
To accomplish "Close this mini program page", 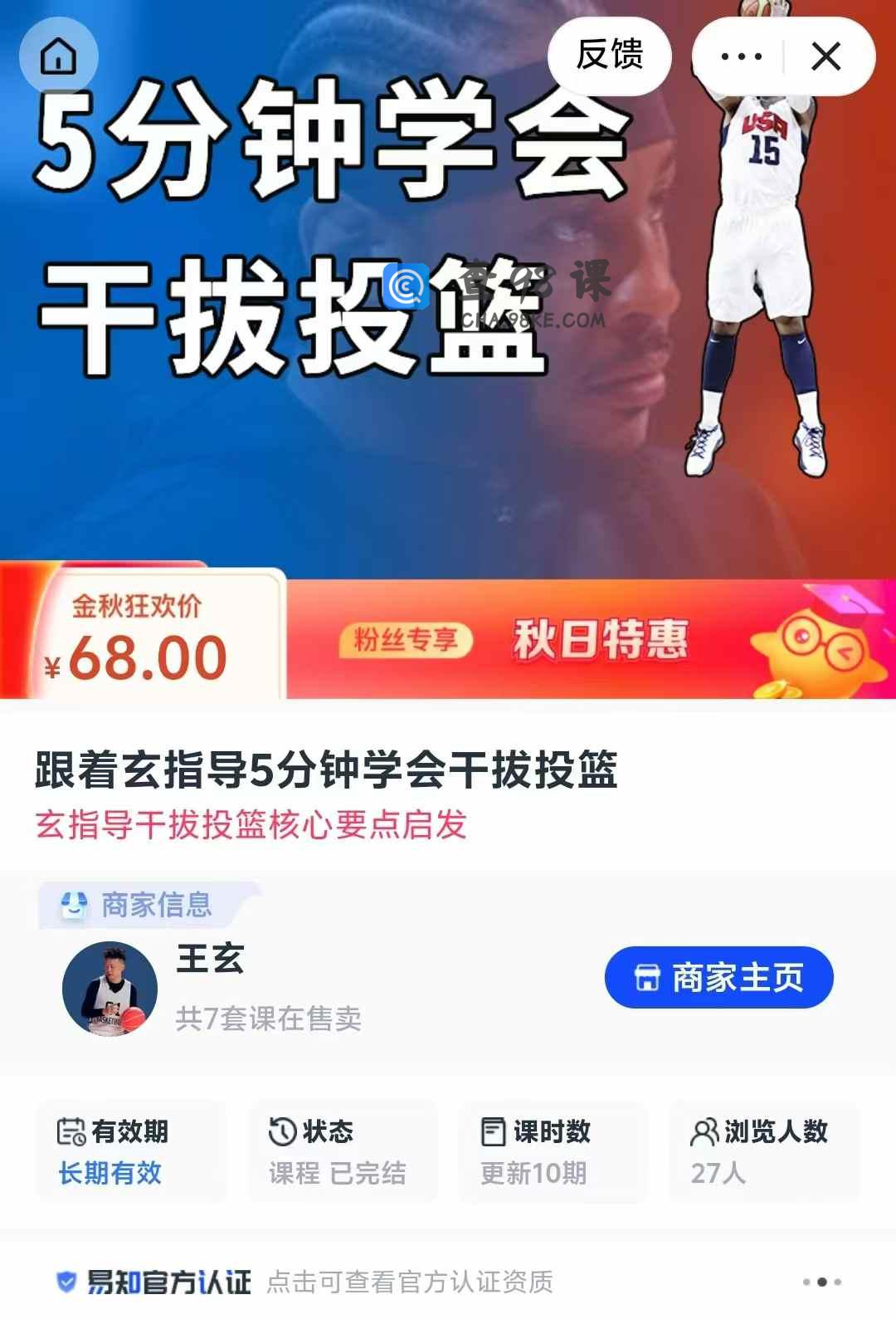I will 825,56.
